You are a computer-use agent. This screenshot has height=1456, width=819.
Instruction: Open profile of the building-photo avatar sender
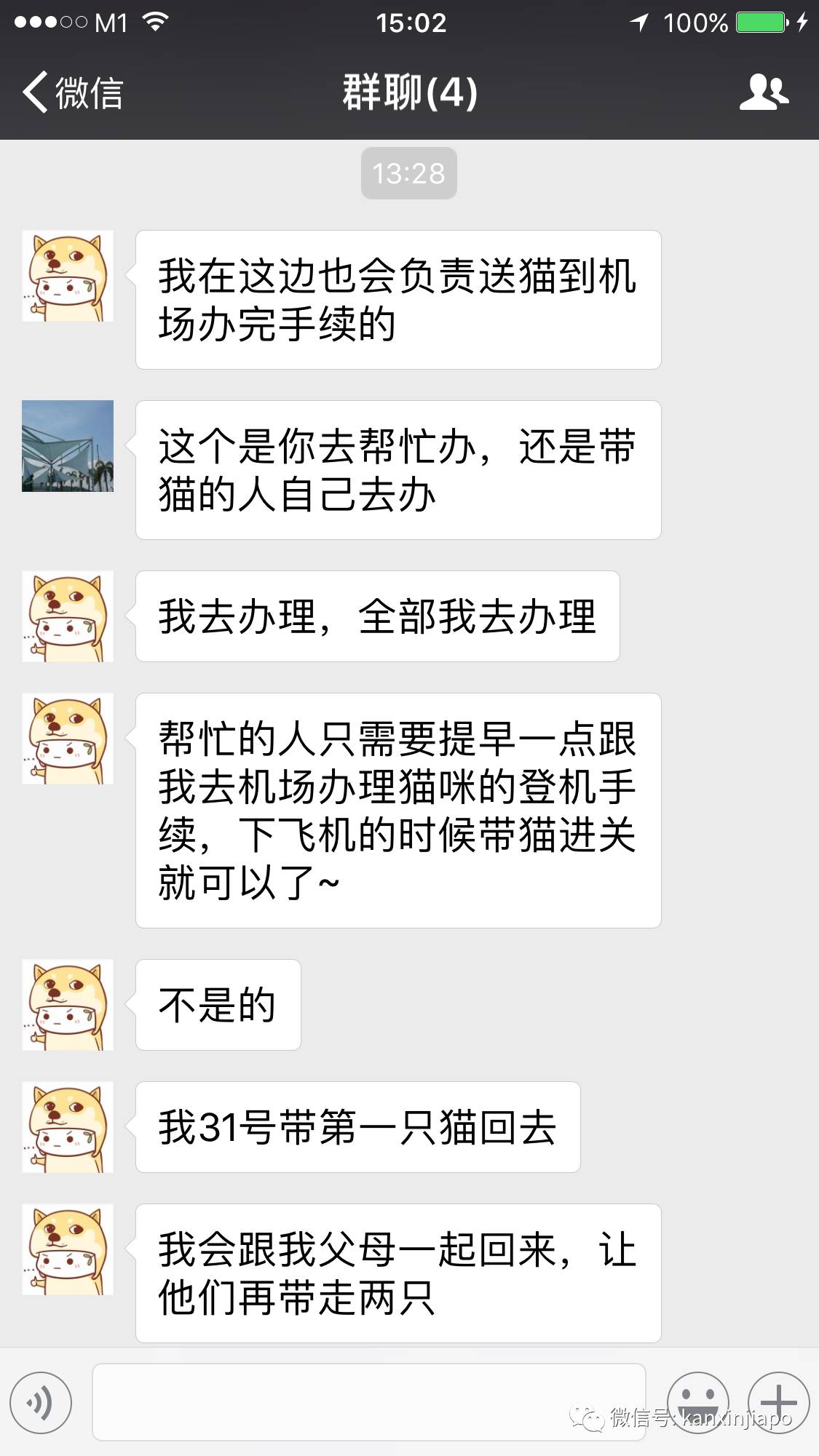point(68,446)
